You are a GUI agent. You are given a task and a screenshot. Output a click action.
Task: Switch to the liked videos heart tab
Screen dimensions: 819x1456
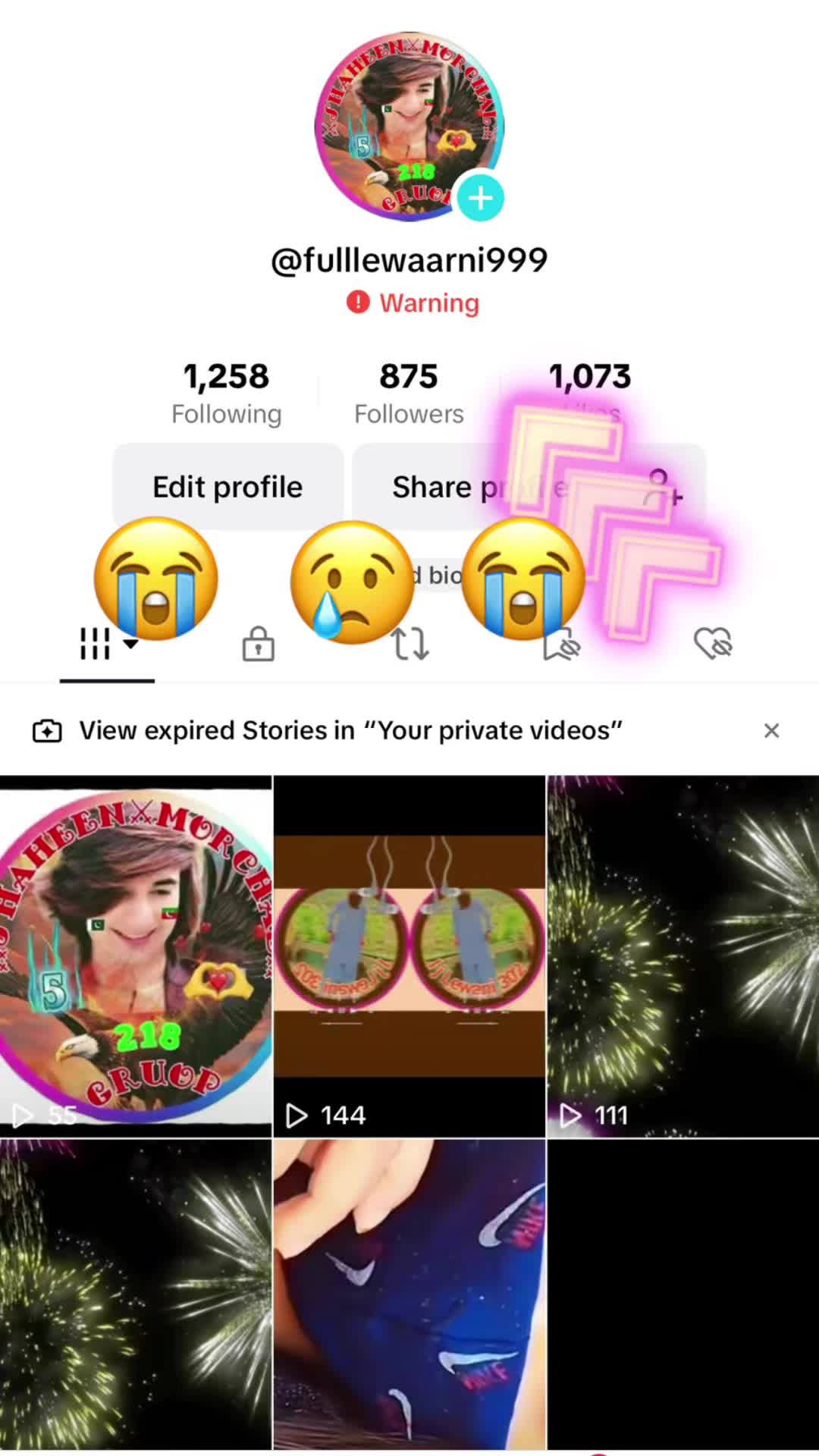[713, 644]
